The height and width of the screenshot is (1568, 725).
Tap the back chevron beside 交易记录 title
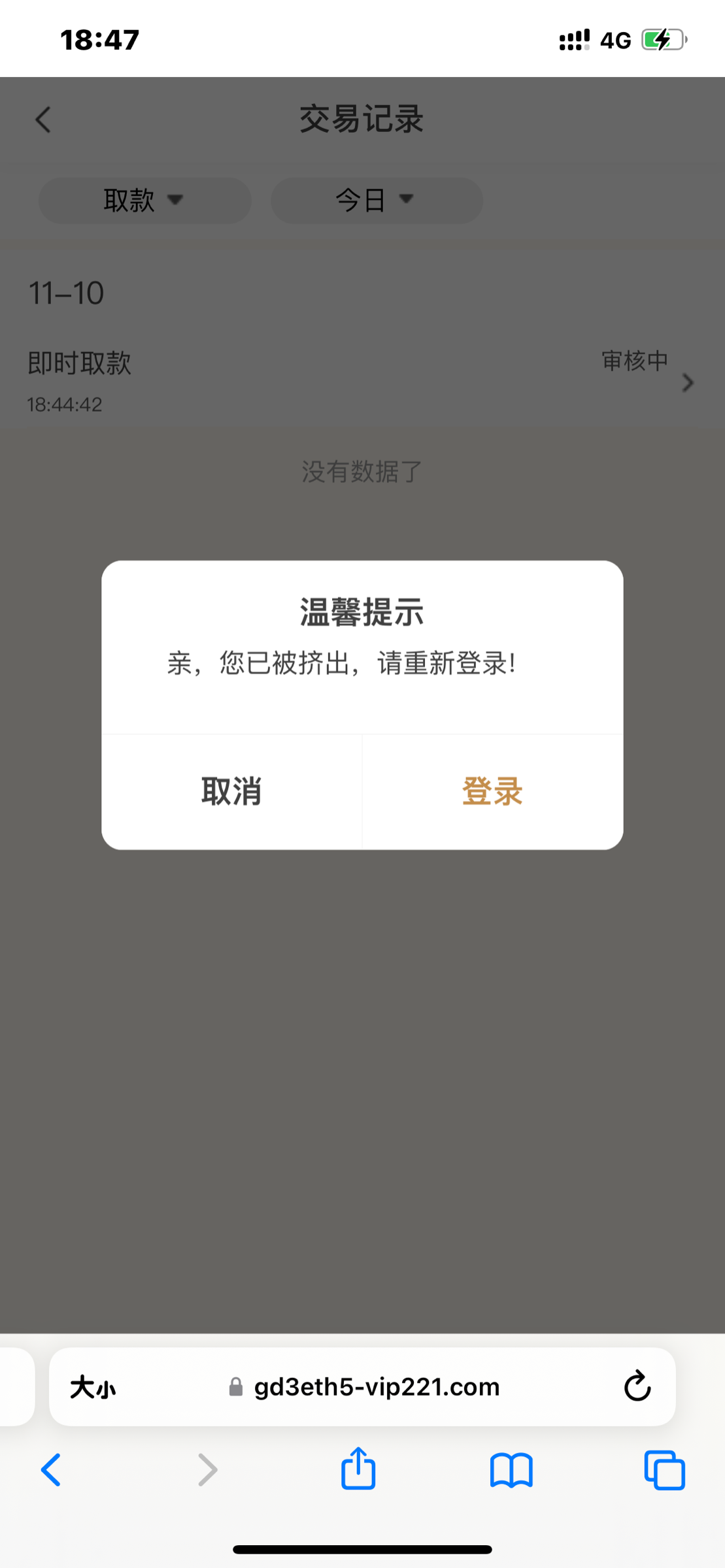pyautogui.click(x=43, y=120)
